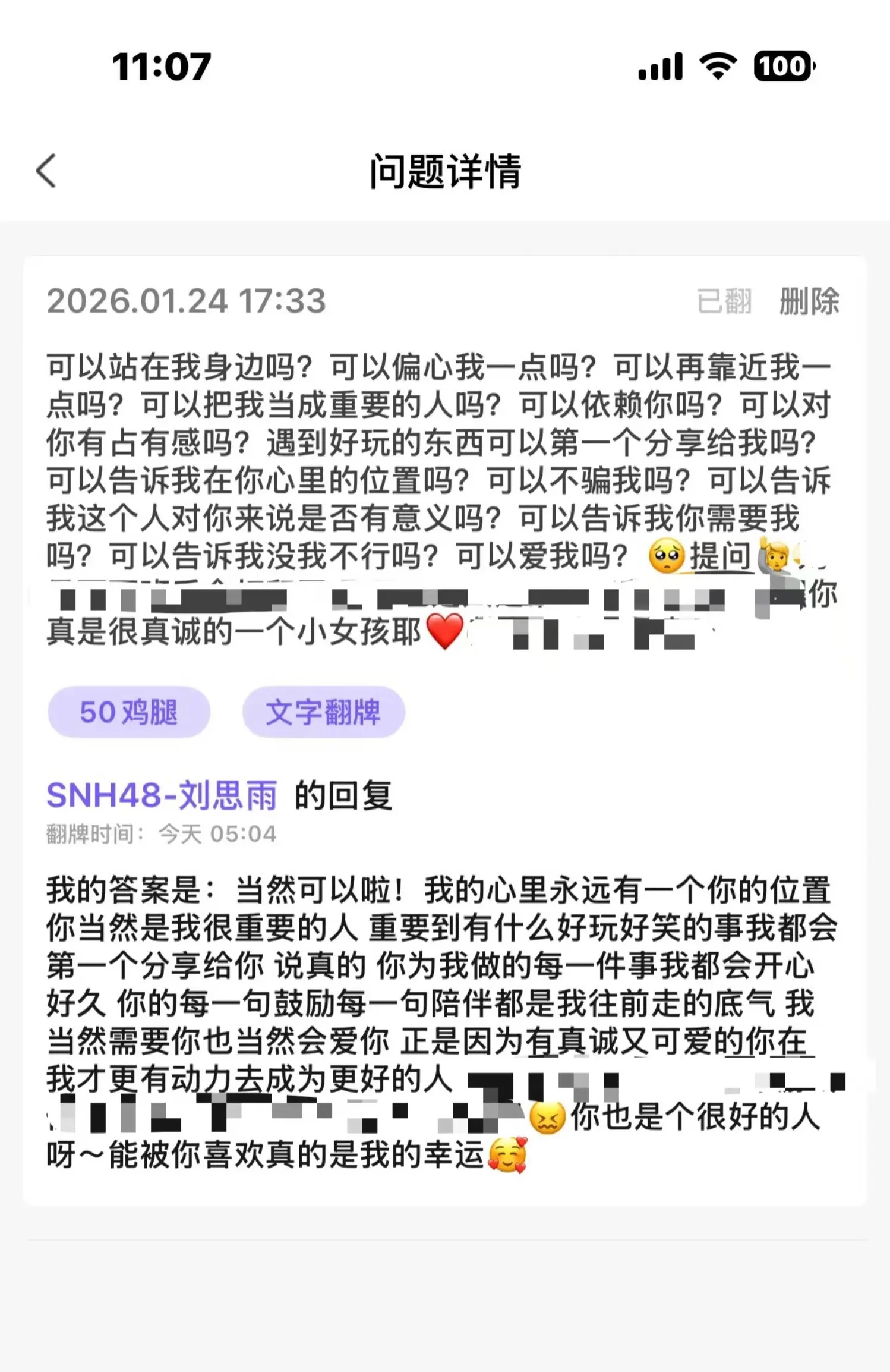This screenshot has width=890, height=1372.
Task: Tap the 11:07 clock in the status bar
Action: 162,67
